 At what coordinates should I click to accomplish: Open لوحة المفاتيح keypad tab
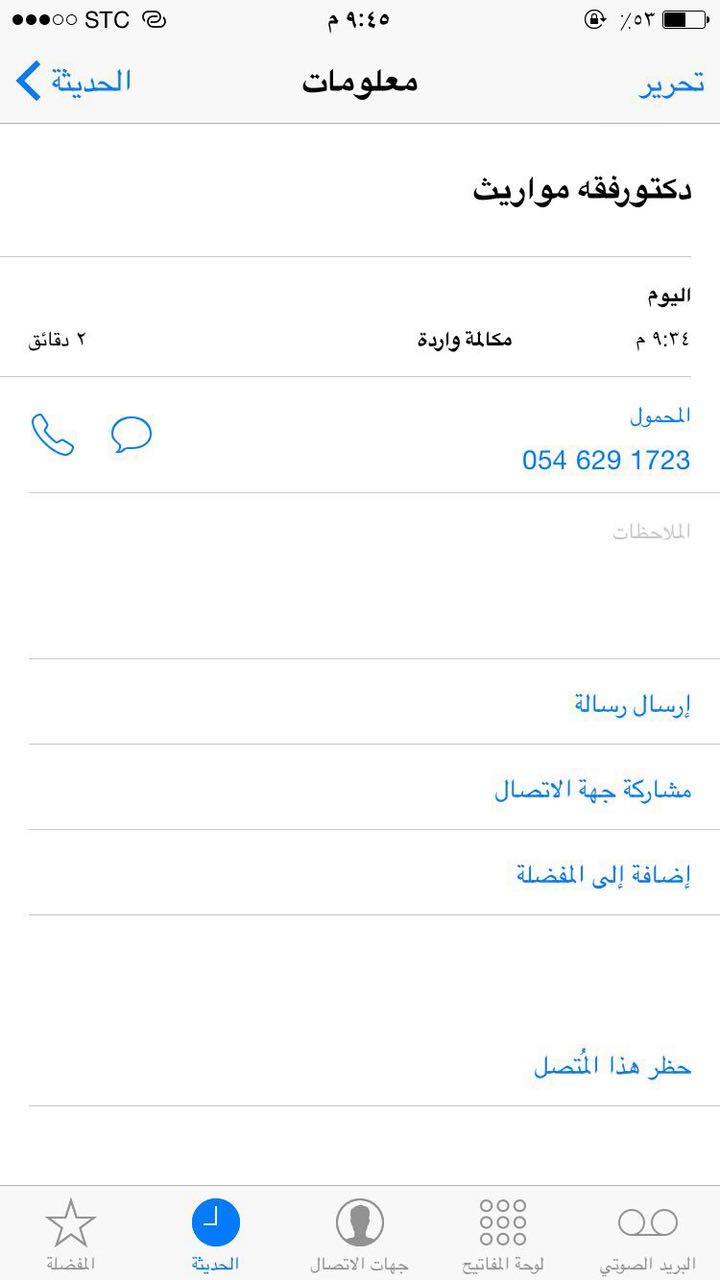[x=503, y=1235]
